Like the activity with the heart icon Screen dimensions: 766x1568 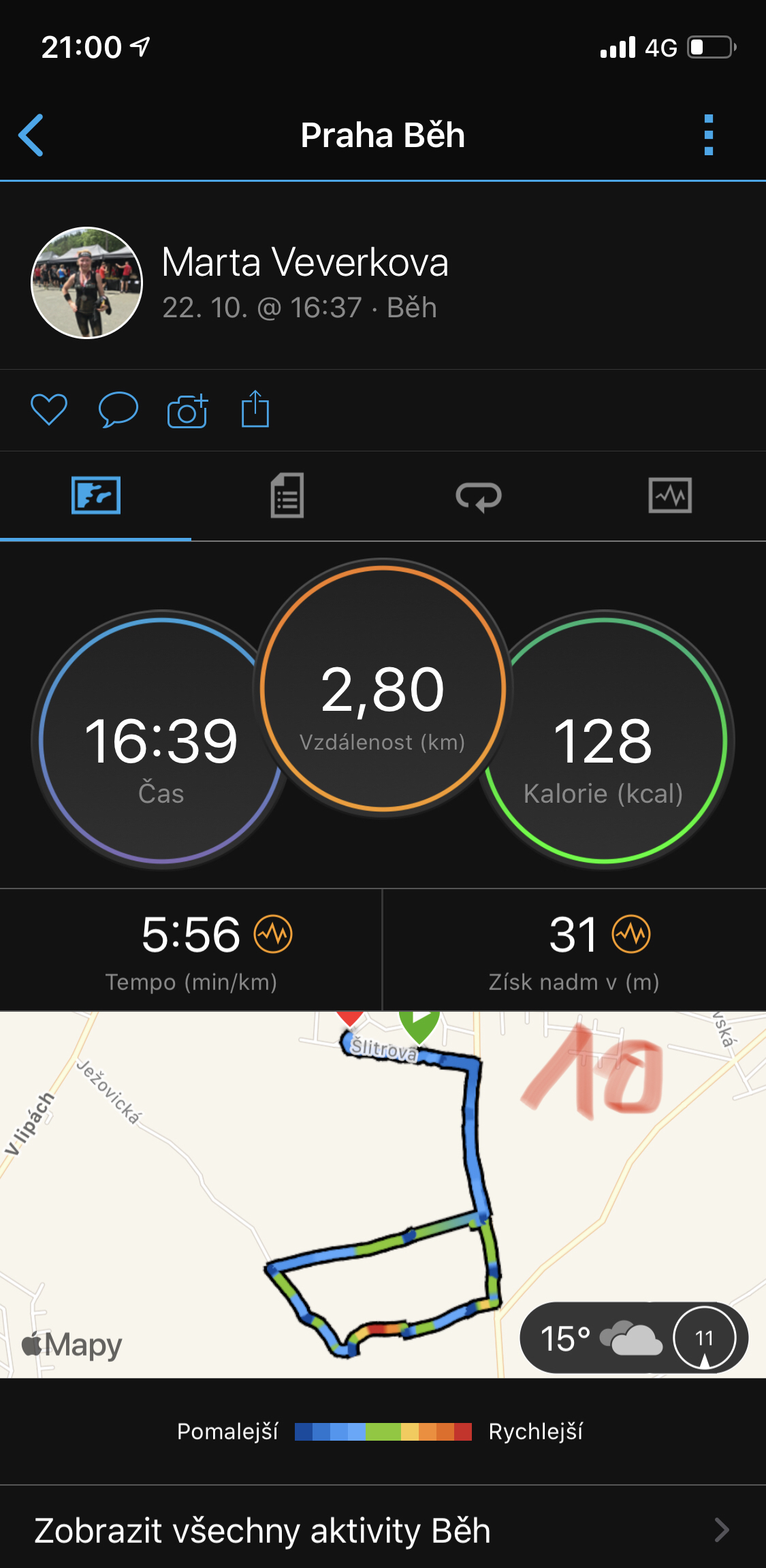click(49, 410)
